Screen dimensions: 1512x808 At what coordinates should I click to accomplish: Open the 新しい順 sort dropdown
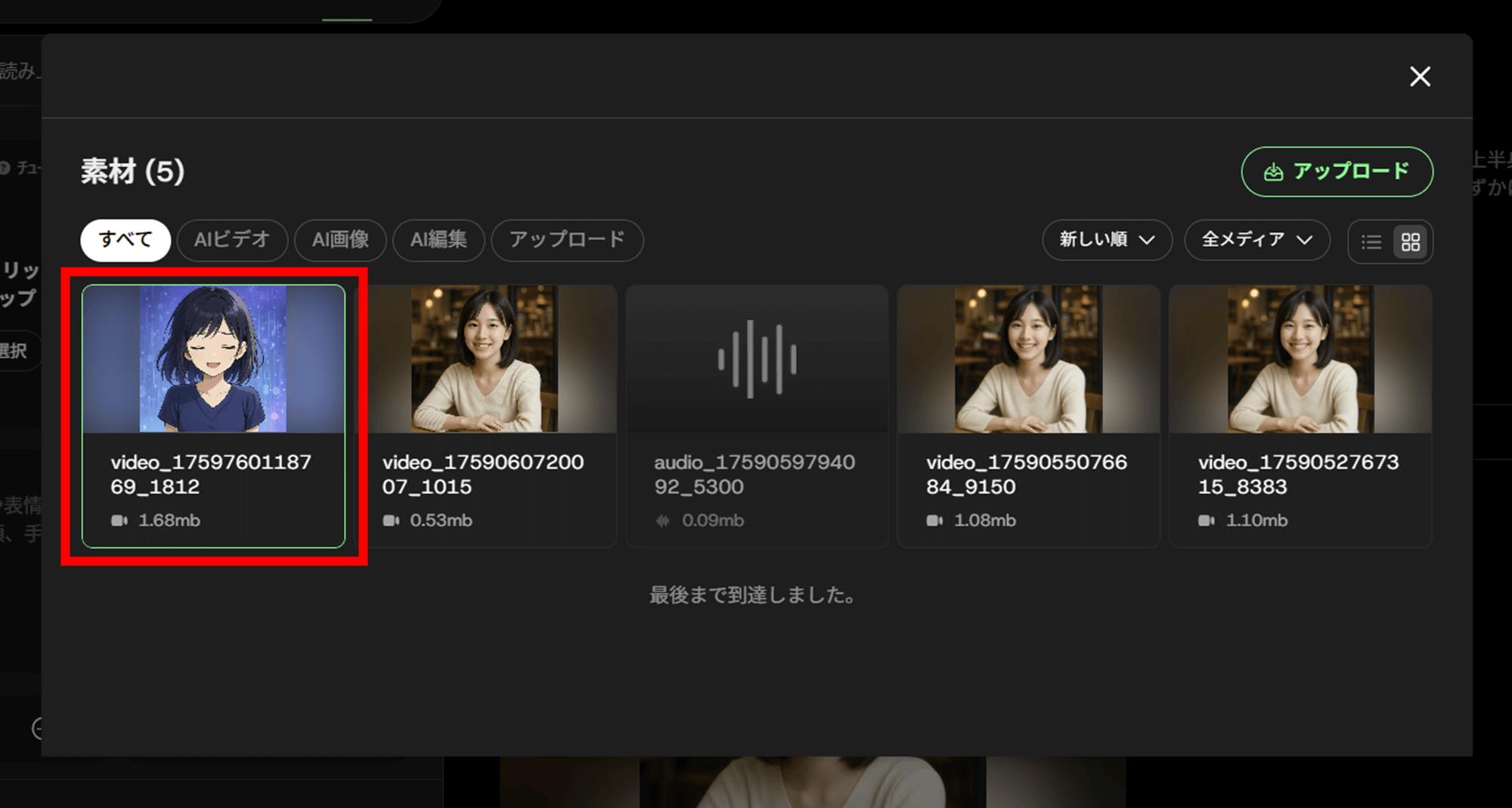coord(1107,240)
